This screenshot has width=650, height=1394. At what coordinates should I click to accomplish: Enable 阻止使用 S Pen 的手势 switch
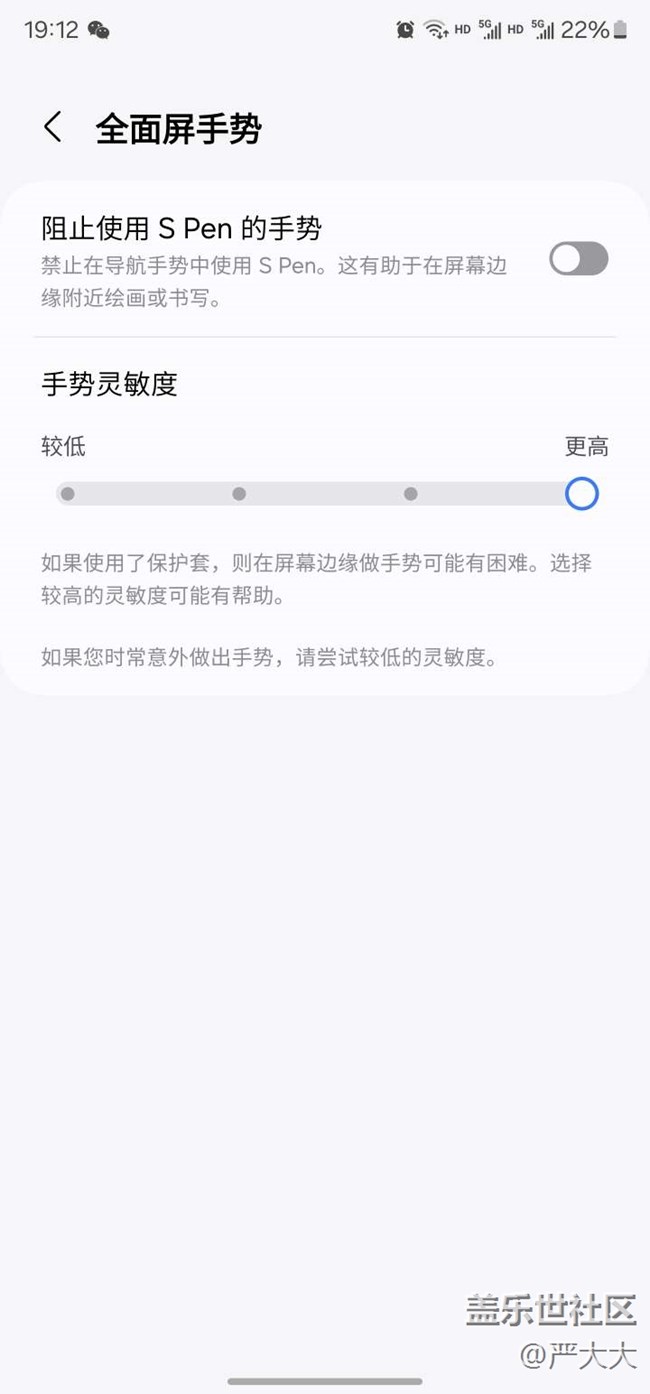(x=579, y=259)
